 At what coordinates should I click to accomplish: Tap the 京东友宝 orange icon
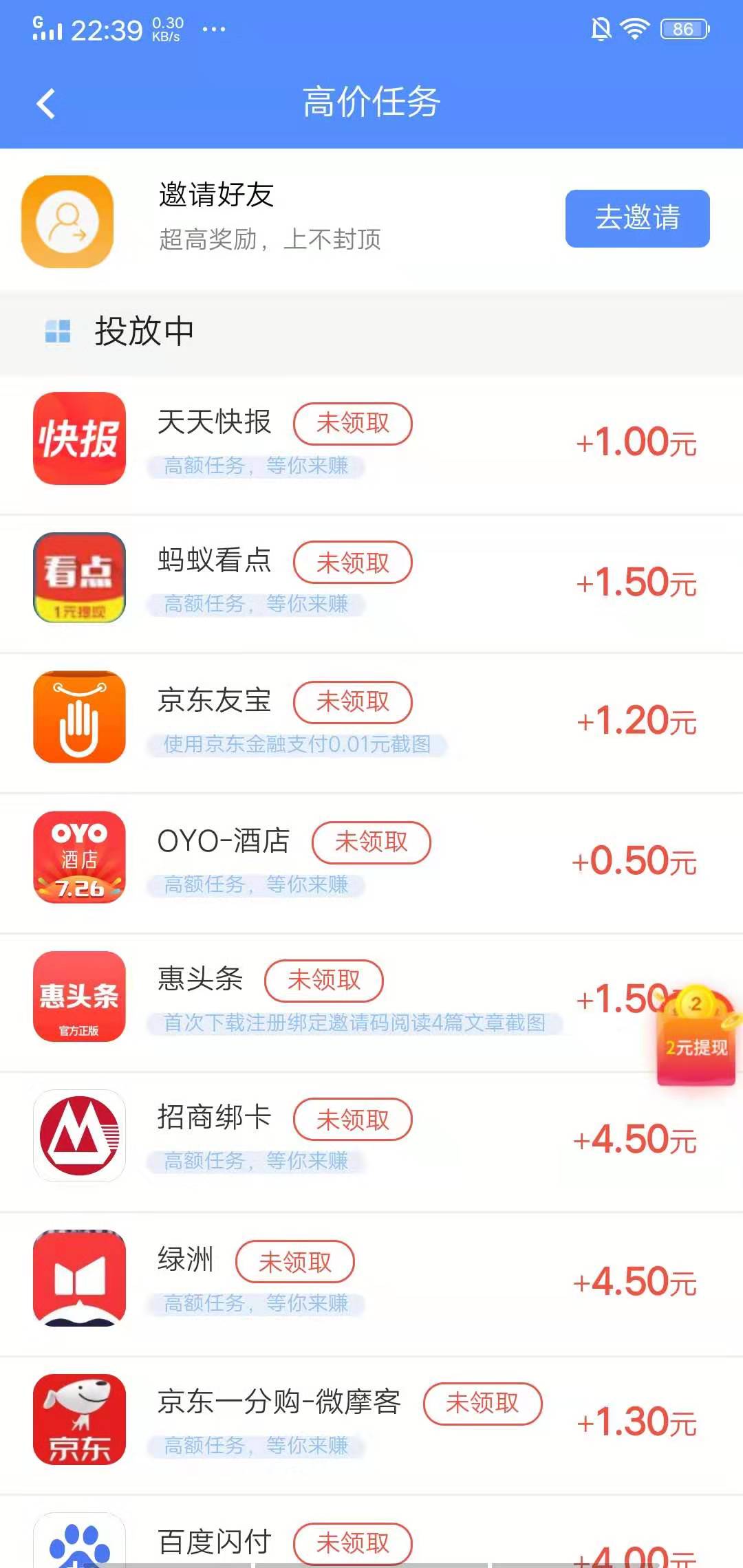(78, 717)
